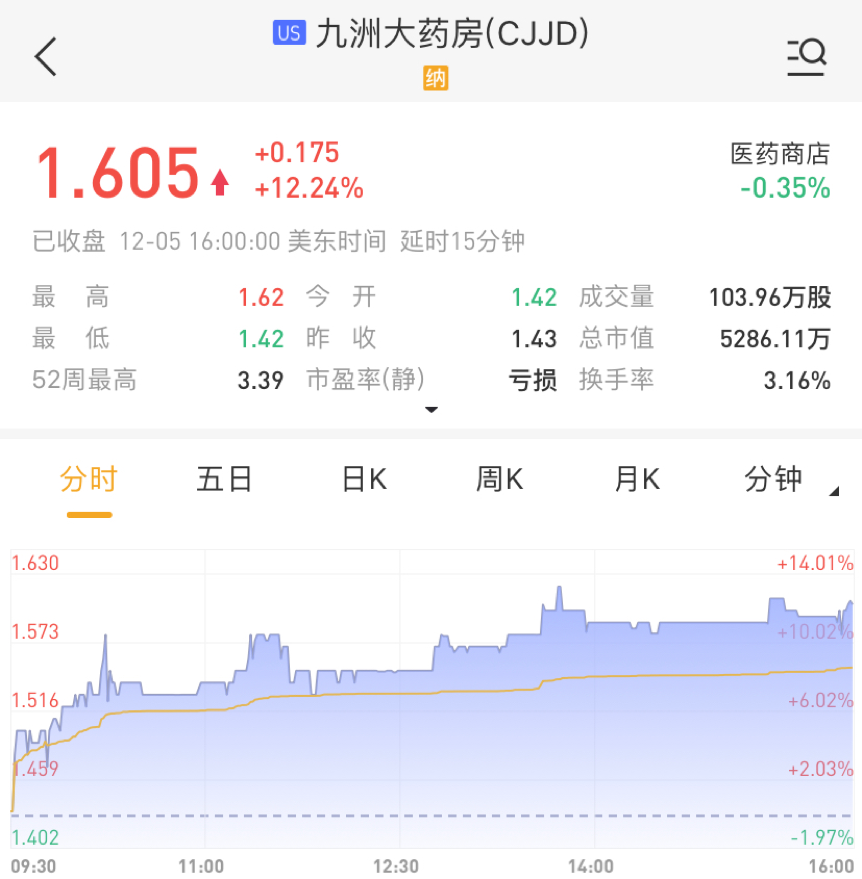The image size is (862, 879).
Task: Show the 周K candlestick chart
Action: (499, 480)
